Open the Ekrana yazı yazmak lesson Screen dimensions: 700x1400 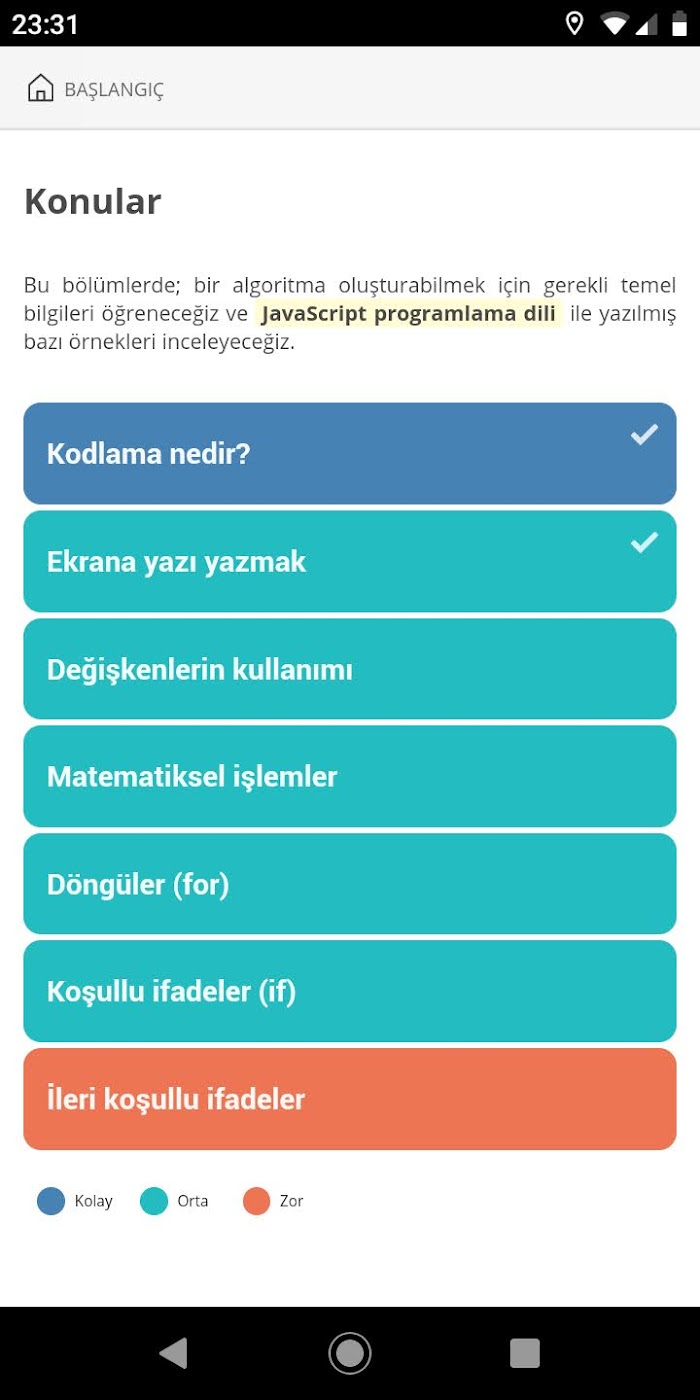tap(350, 561)
